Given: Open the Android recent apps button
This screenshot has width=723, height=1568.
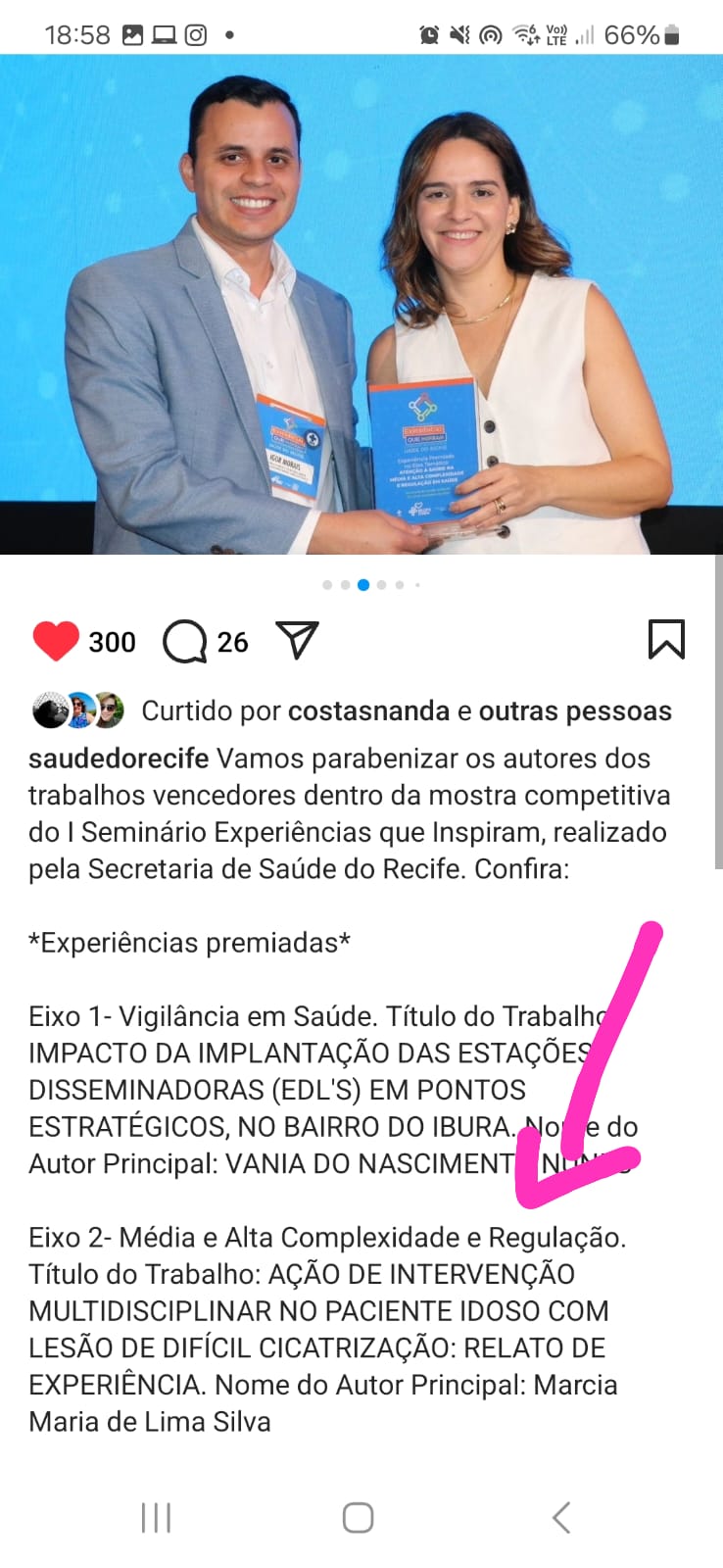Looking at the screenshot, I should click(157, 1516).
